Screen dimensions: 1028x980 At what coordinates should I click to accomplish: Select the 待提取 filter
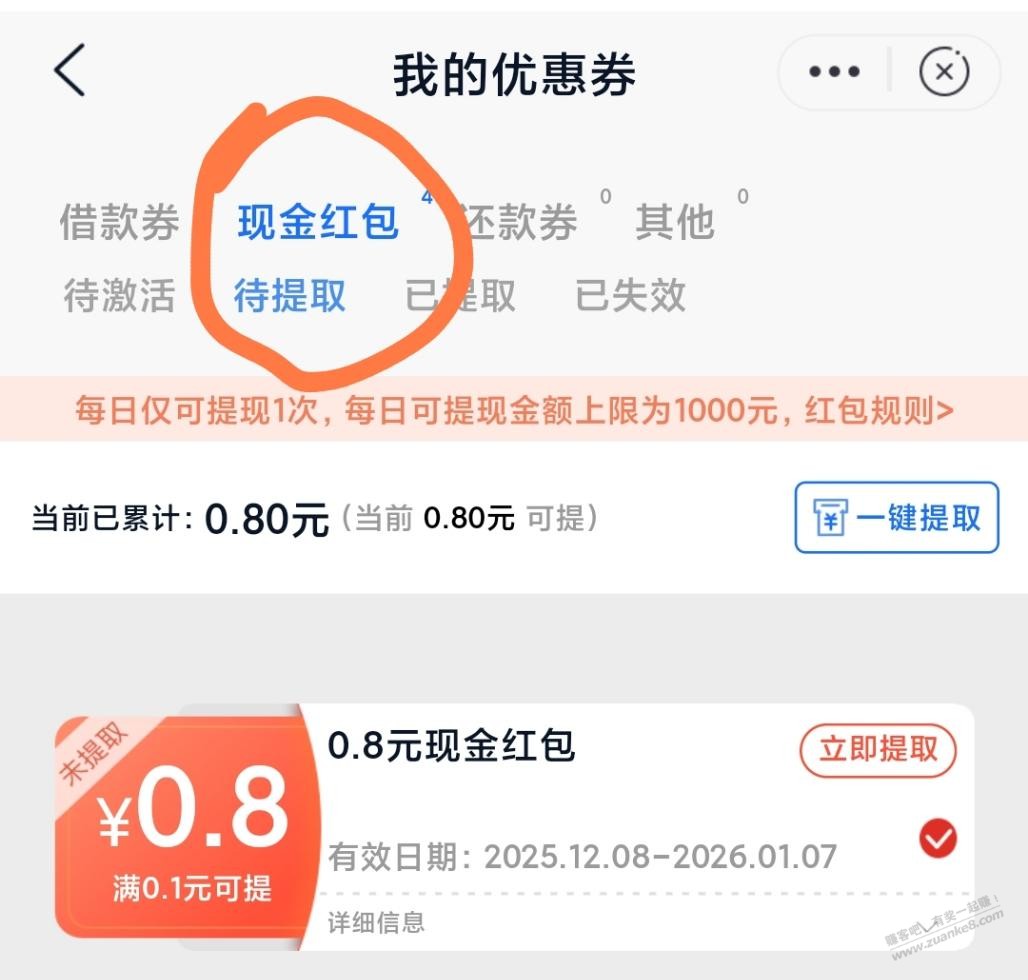coord(290,296)
